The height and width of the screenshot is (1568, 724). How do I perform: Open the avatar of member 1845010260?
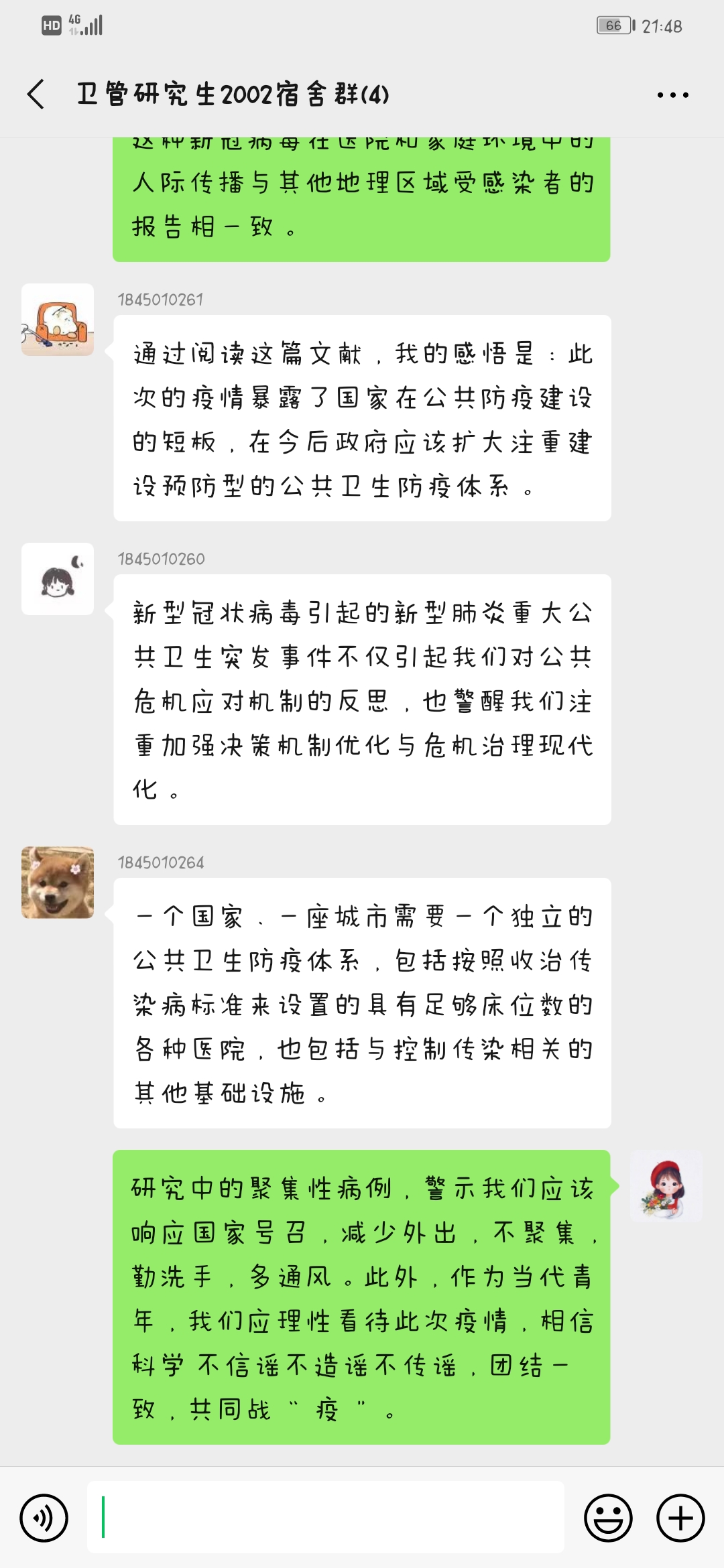pyautogui.click(x=58, y=579)
